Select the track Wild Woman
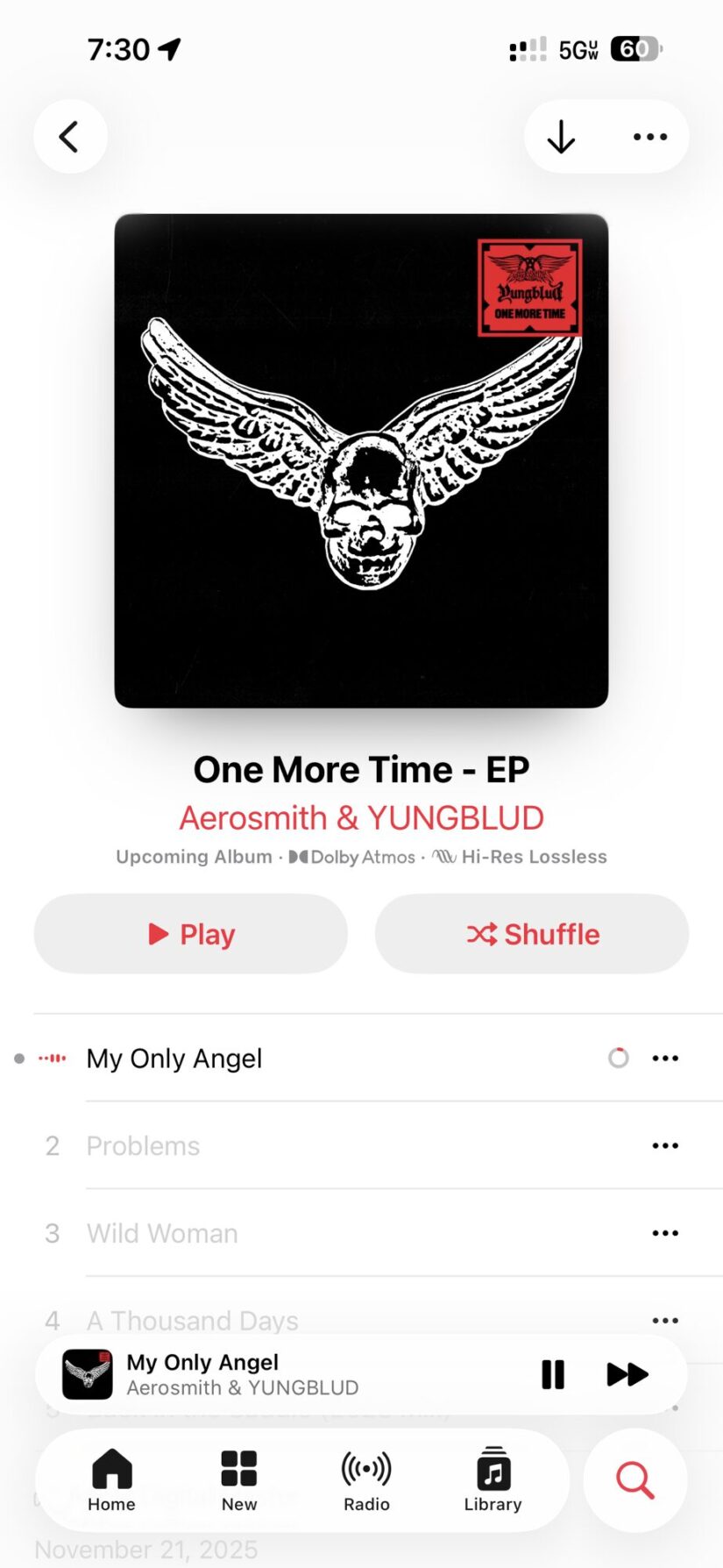723x1568 pixels. click(x=163, y=1234)
